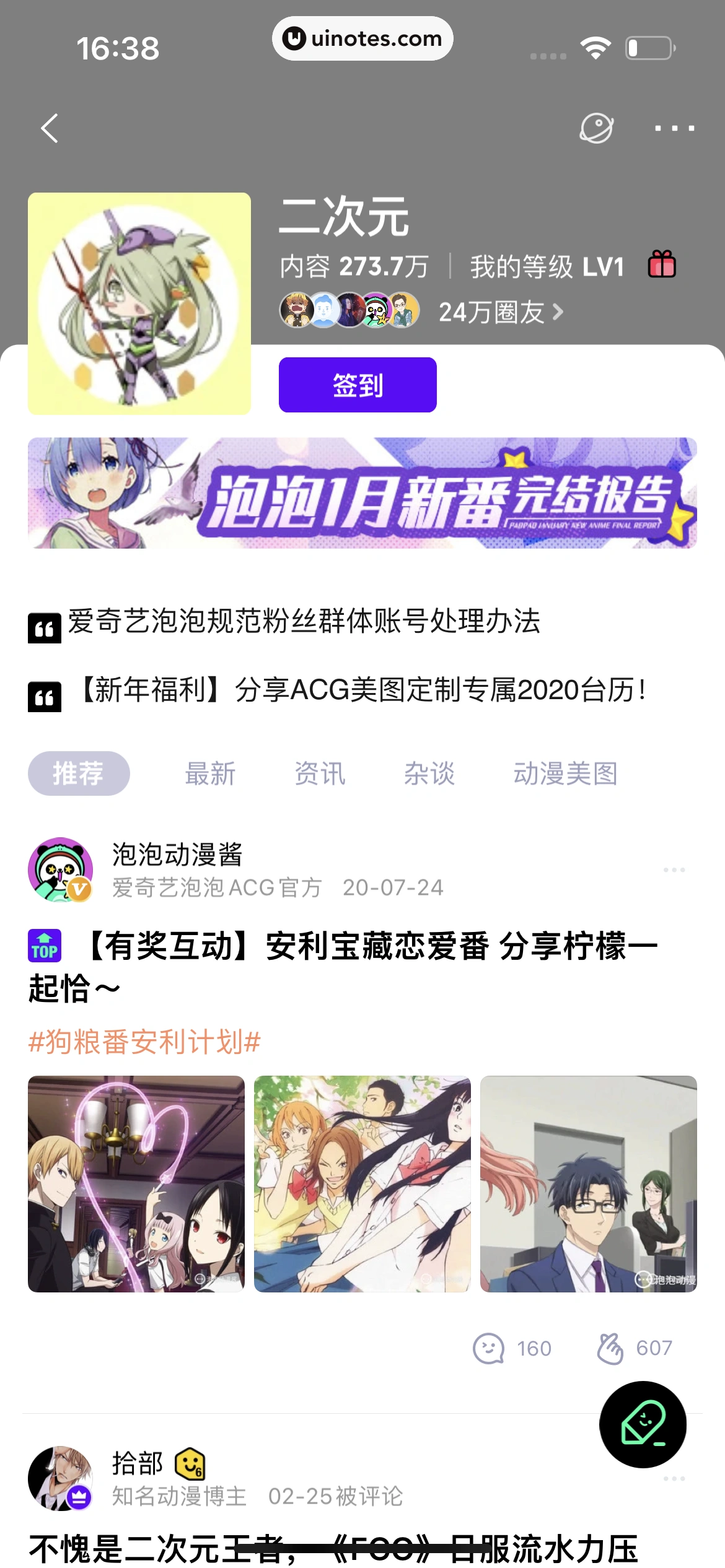Image resolution: width=725 pixels, height=1568 pixels.
Task: Open the 新年福利 2020台历 notice
Action: pos(362,690)
